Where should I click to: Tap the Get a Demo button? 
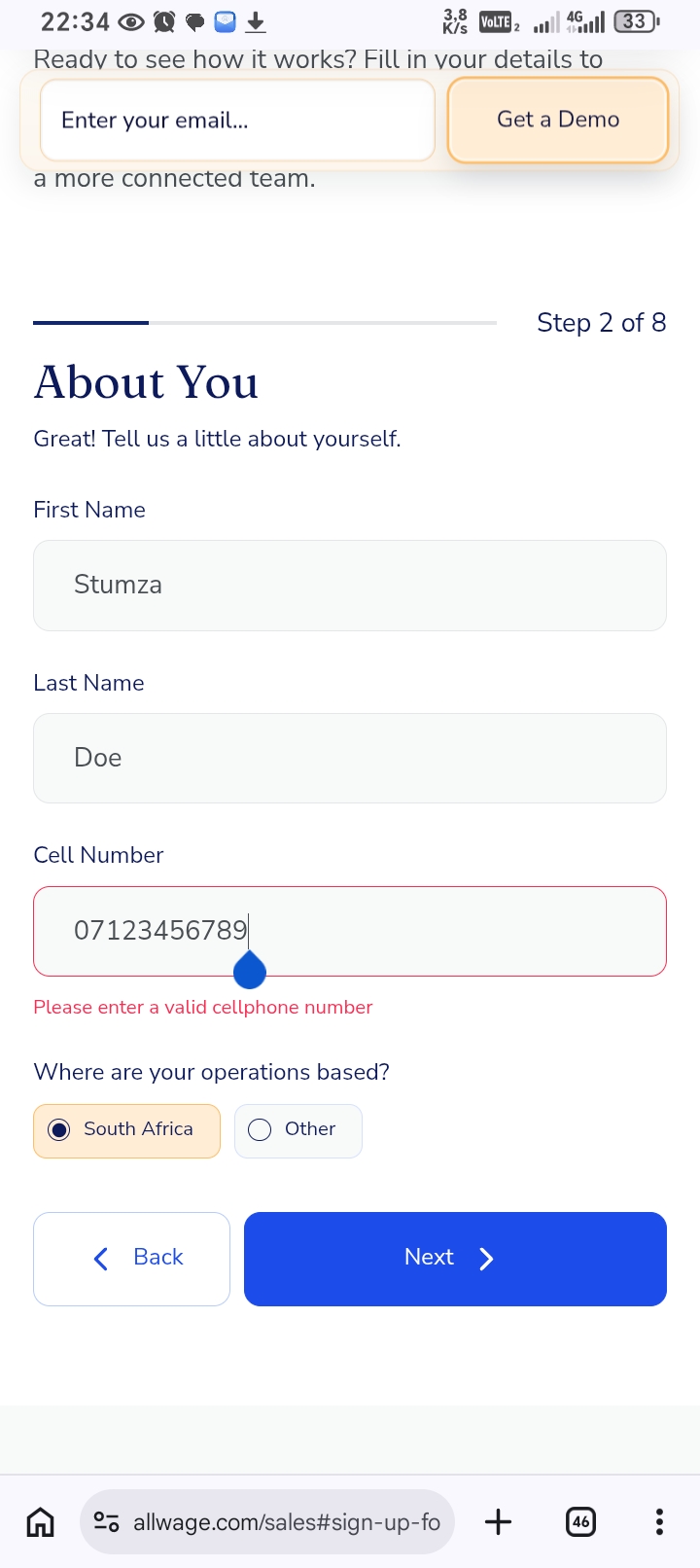[x=558, y=120]
